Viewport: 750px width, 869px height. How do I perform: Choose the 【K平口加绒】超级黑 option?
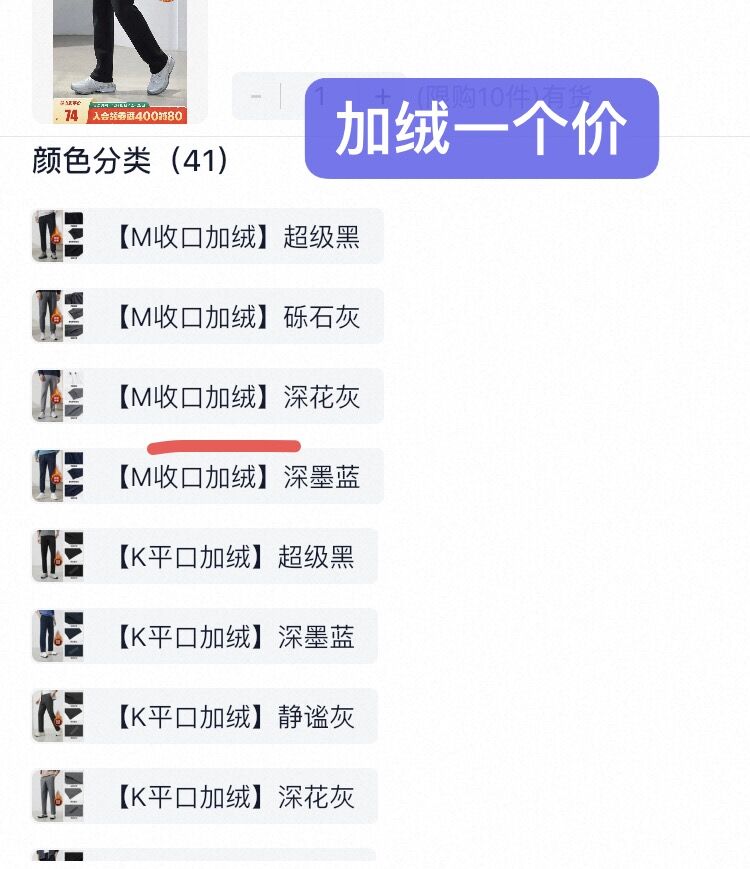click(205, 556)
